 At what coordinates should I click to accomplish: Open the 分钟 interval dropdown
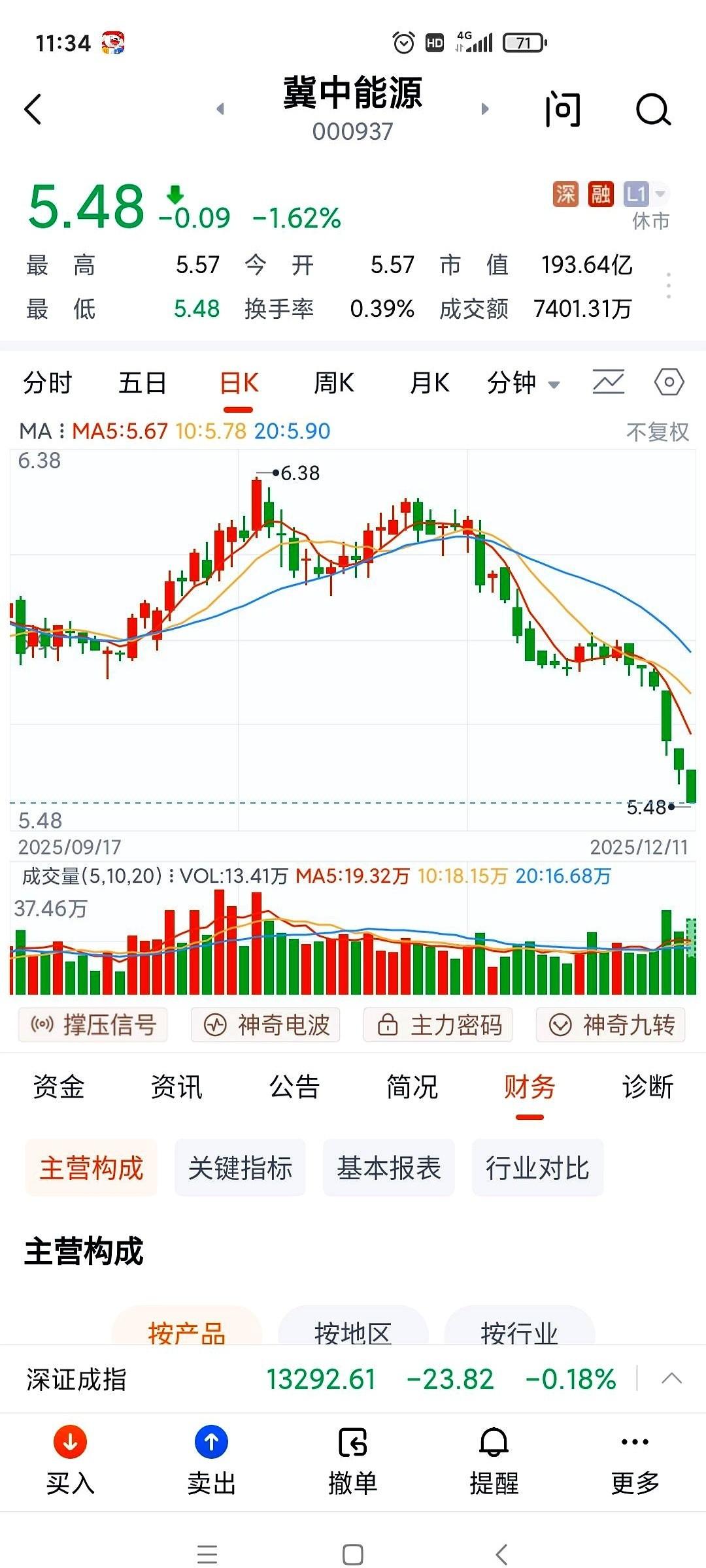point(522,384)
